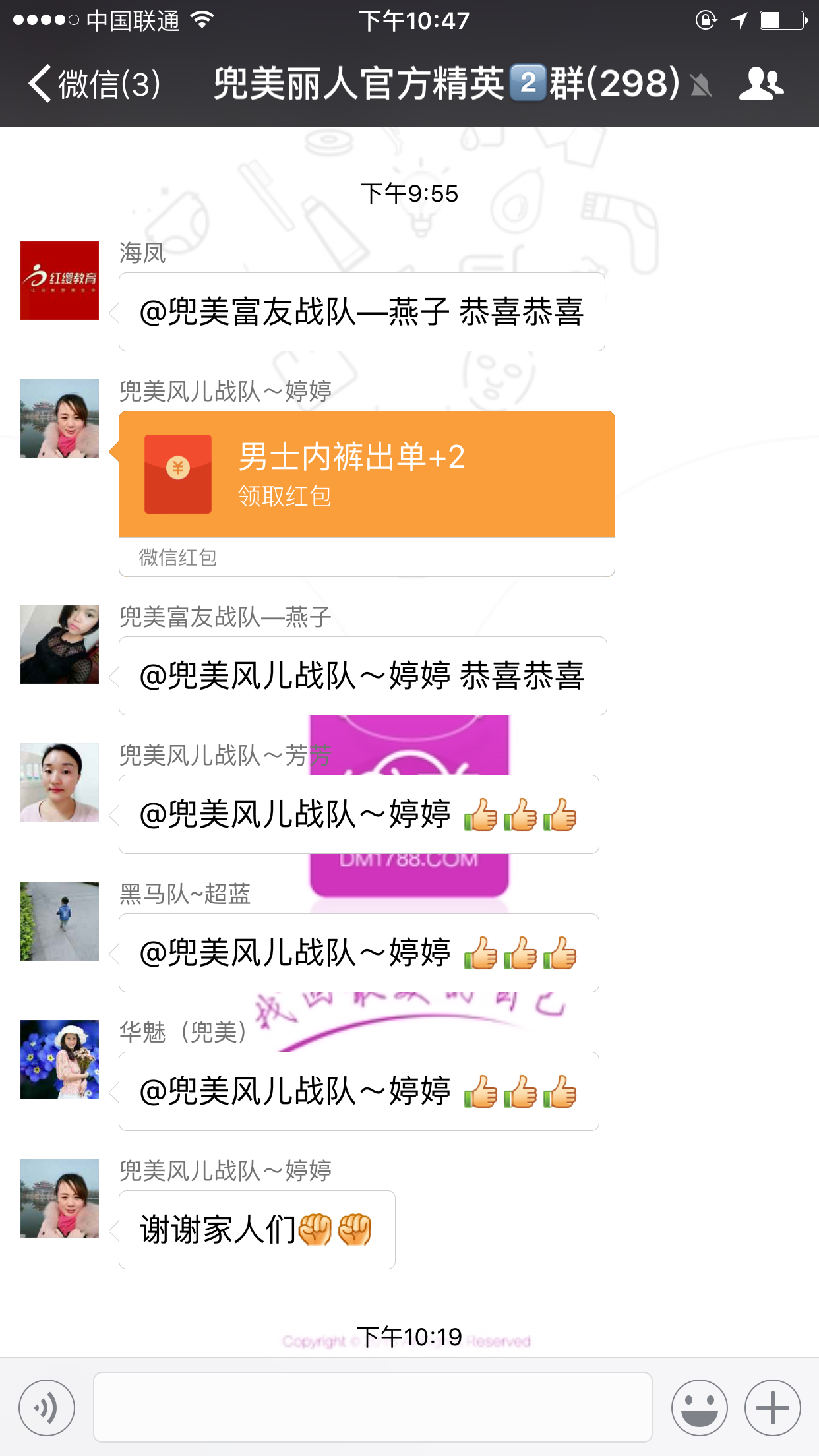This screenshot has height=1456, width=819.
Task: Open 兜美风儿战队～芳芳's avatar
Action: (x=59, y=783)
